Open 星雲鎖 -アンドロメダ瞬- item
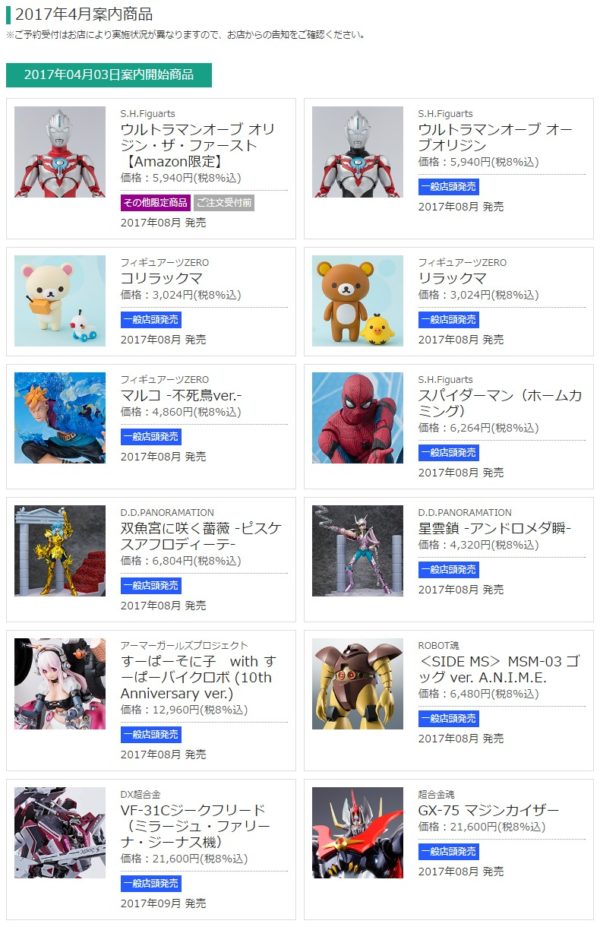 pyautogui.click(x=494, y=527)
